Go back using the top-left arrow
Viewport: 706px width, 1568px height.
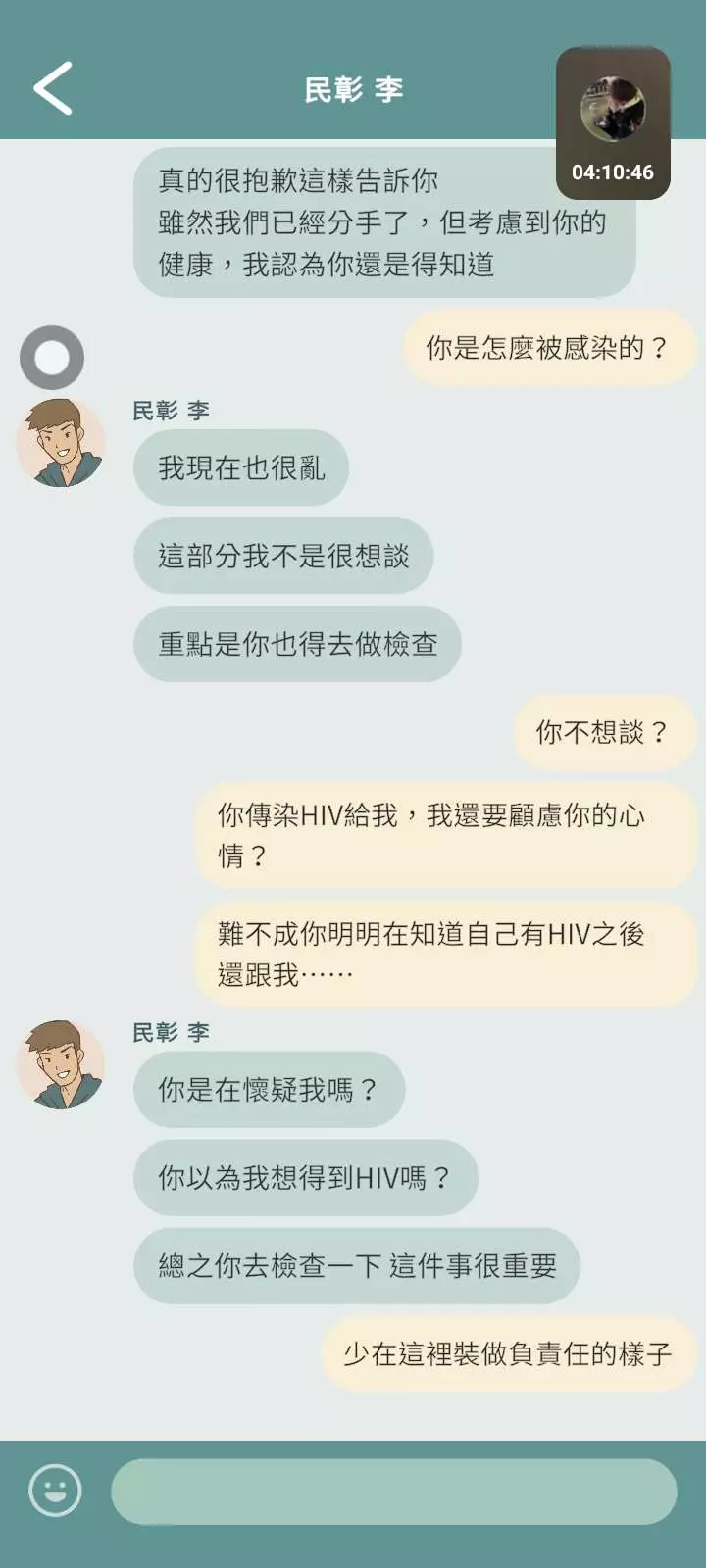pyautogui.click(x=53, y=88)
